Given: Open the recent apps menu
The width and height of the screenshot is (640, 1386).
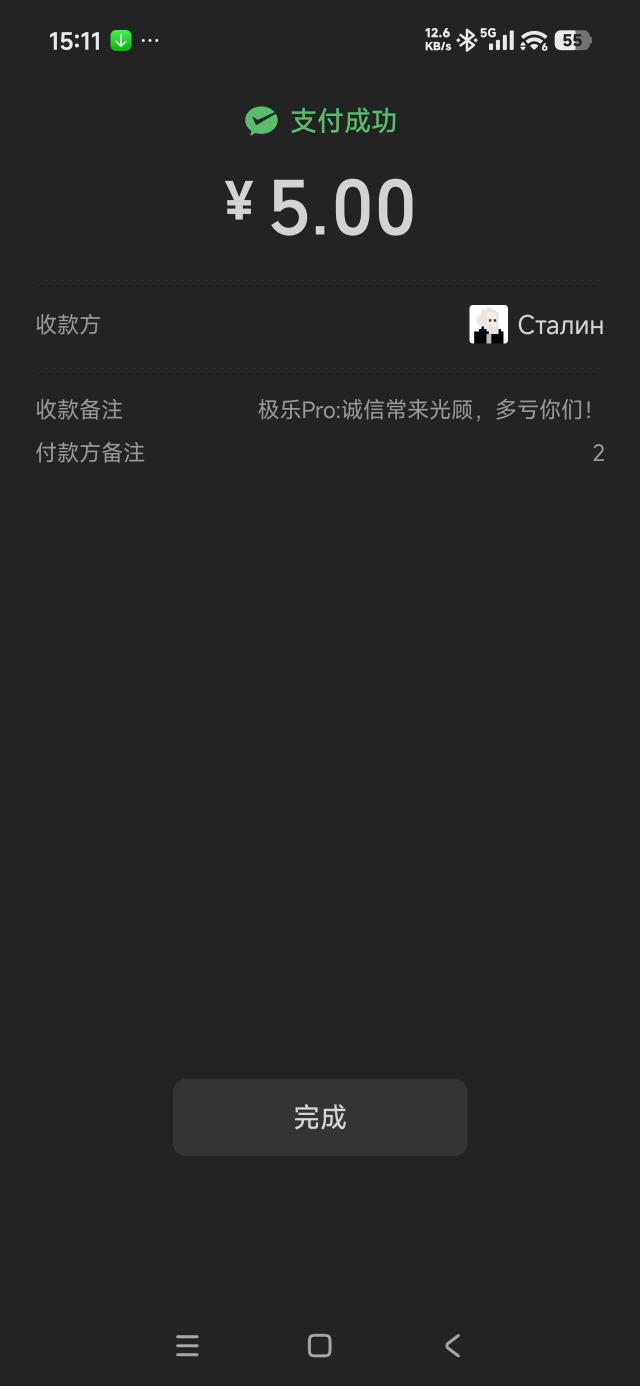Looking at the screenshot, I should click(x=187, y=1346).
